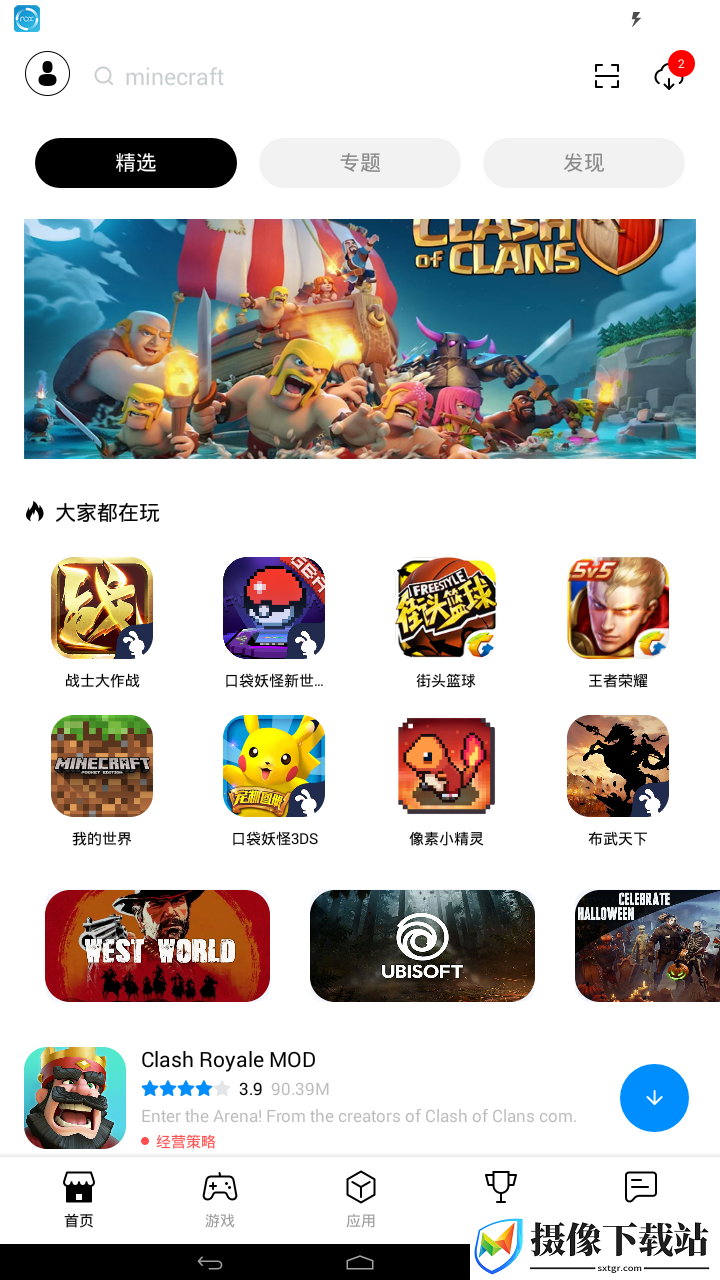Tap the system back button
This screenshot has height=1280, width=720.
[210, 1263]
